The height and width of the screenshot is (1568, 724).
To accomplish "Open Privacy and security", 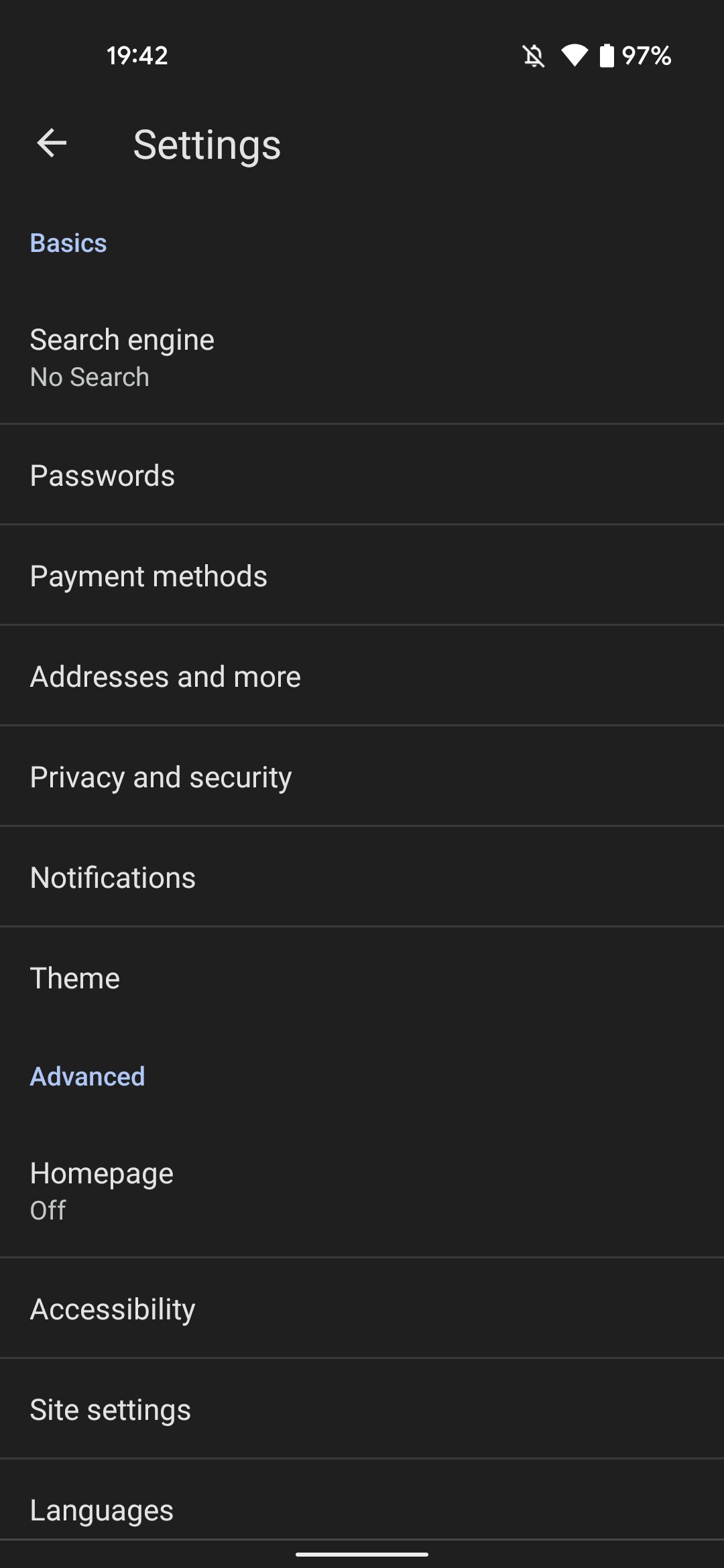I will click(x=362, y=777).
